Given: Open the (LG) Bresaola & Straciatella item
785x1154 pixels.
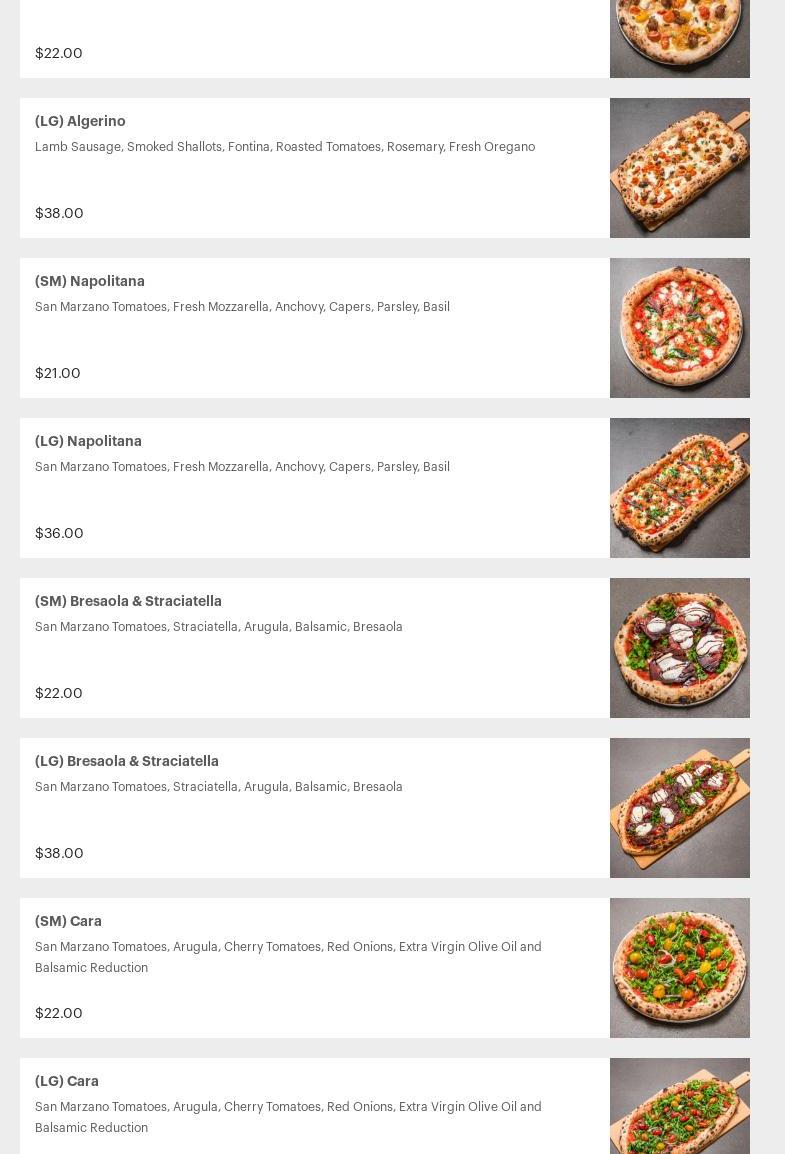Looking at the screenshot, I should (127, 762).
